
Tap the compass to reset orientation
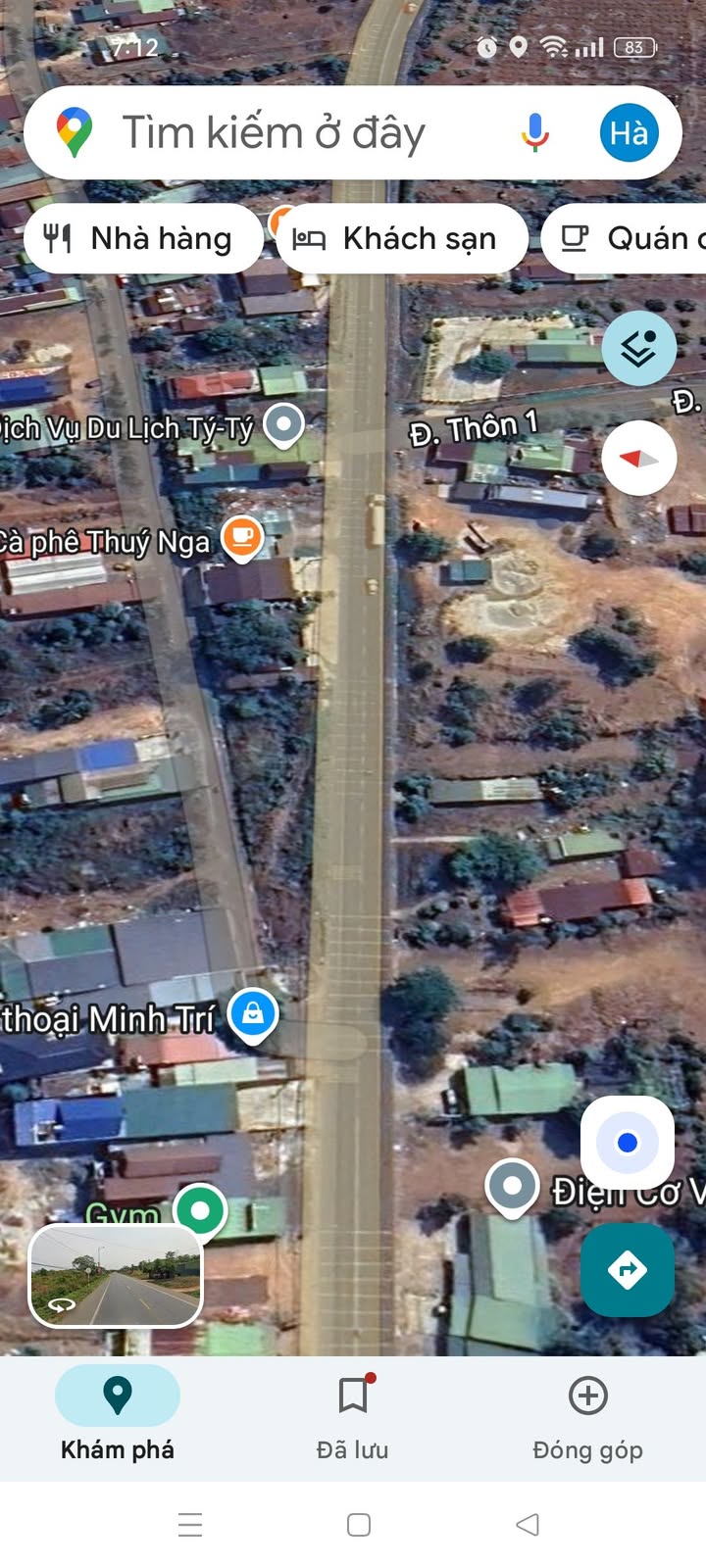[x=639, y=458]
